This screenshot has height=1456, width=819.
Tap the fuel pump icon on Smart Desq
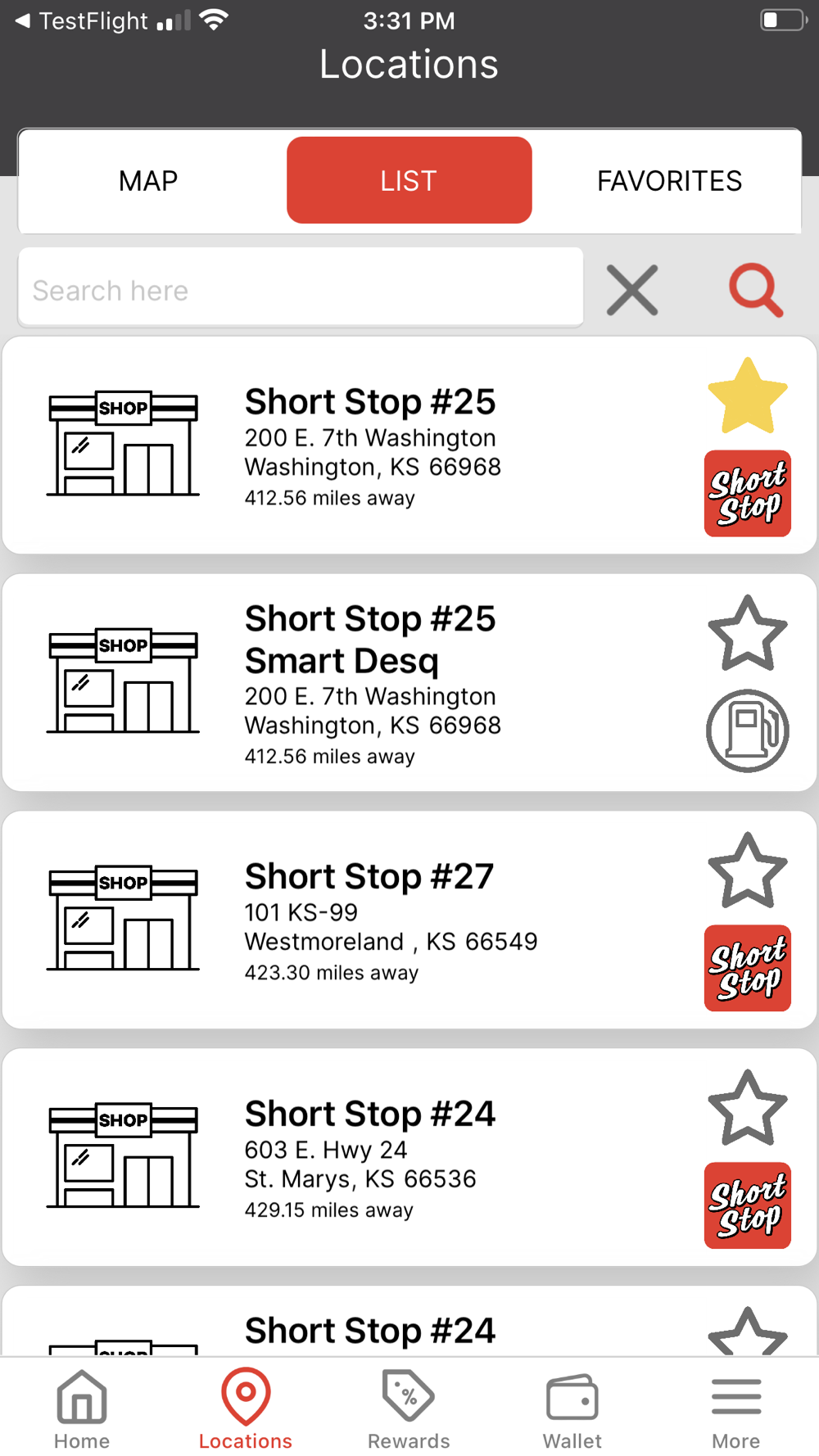pos(747,730)
